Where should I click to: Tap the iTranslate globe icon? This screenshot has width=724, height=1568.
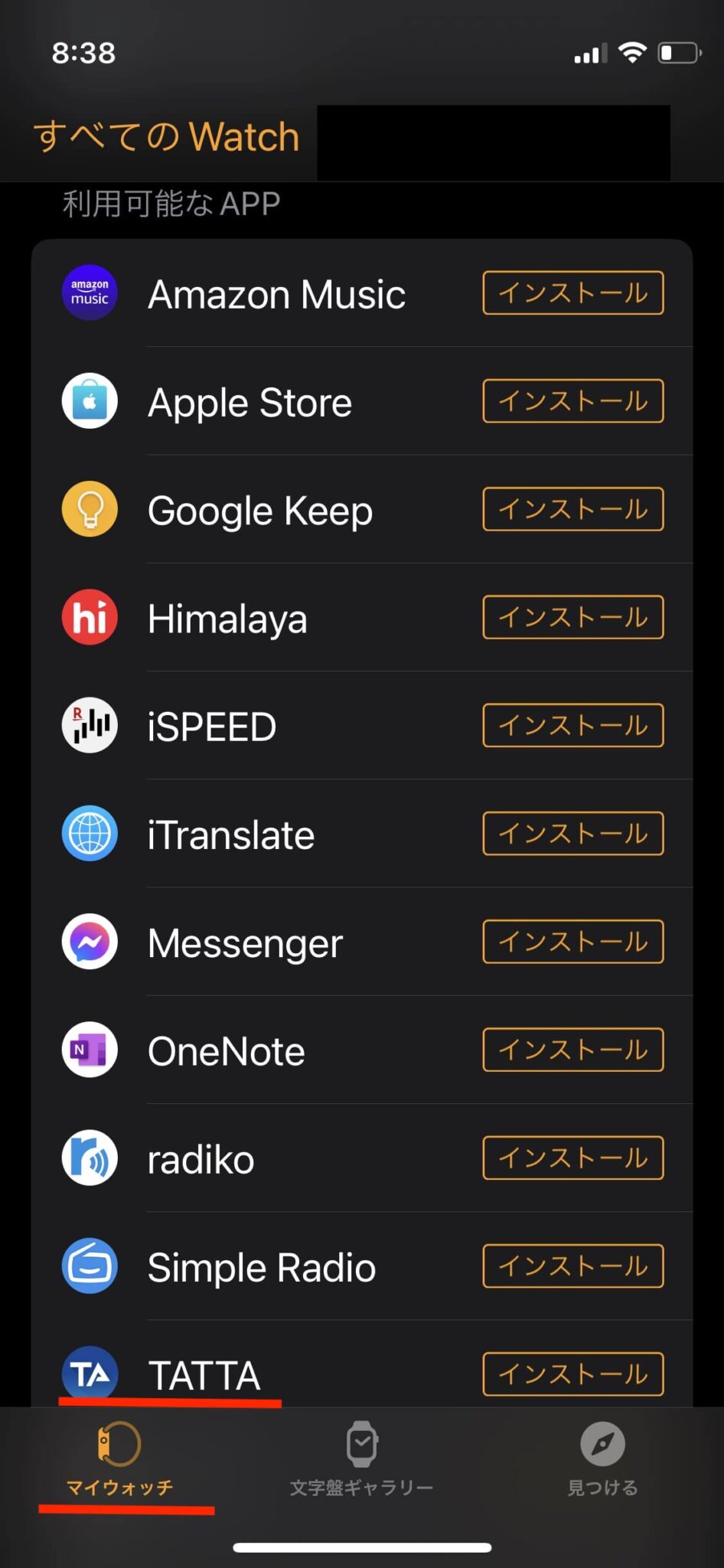click(x=89, y=834)
